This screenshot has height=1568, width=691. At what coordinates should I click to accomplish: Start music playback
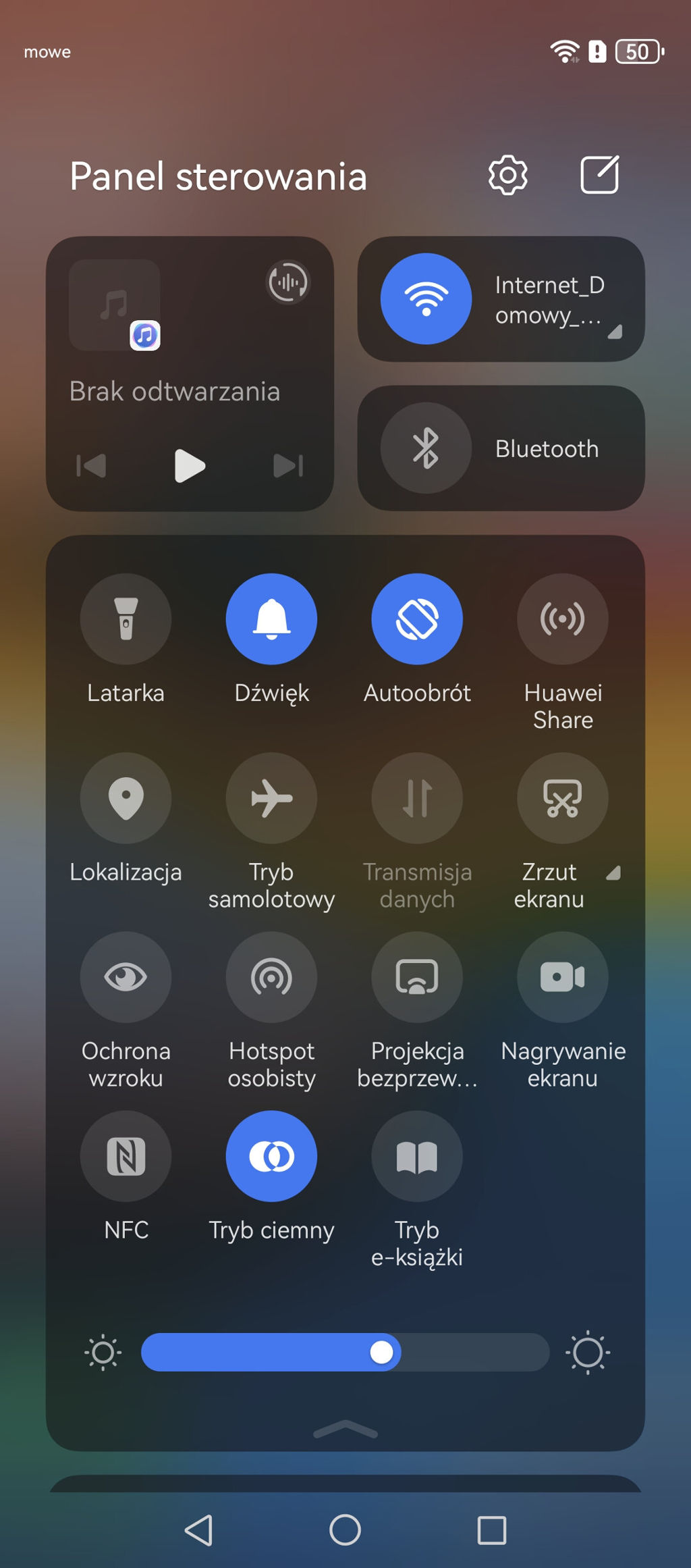(x=190, y=465)
